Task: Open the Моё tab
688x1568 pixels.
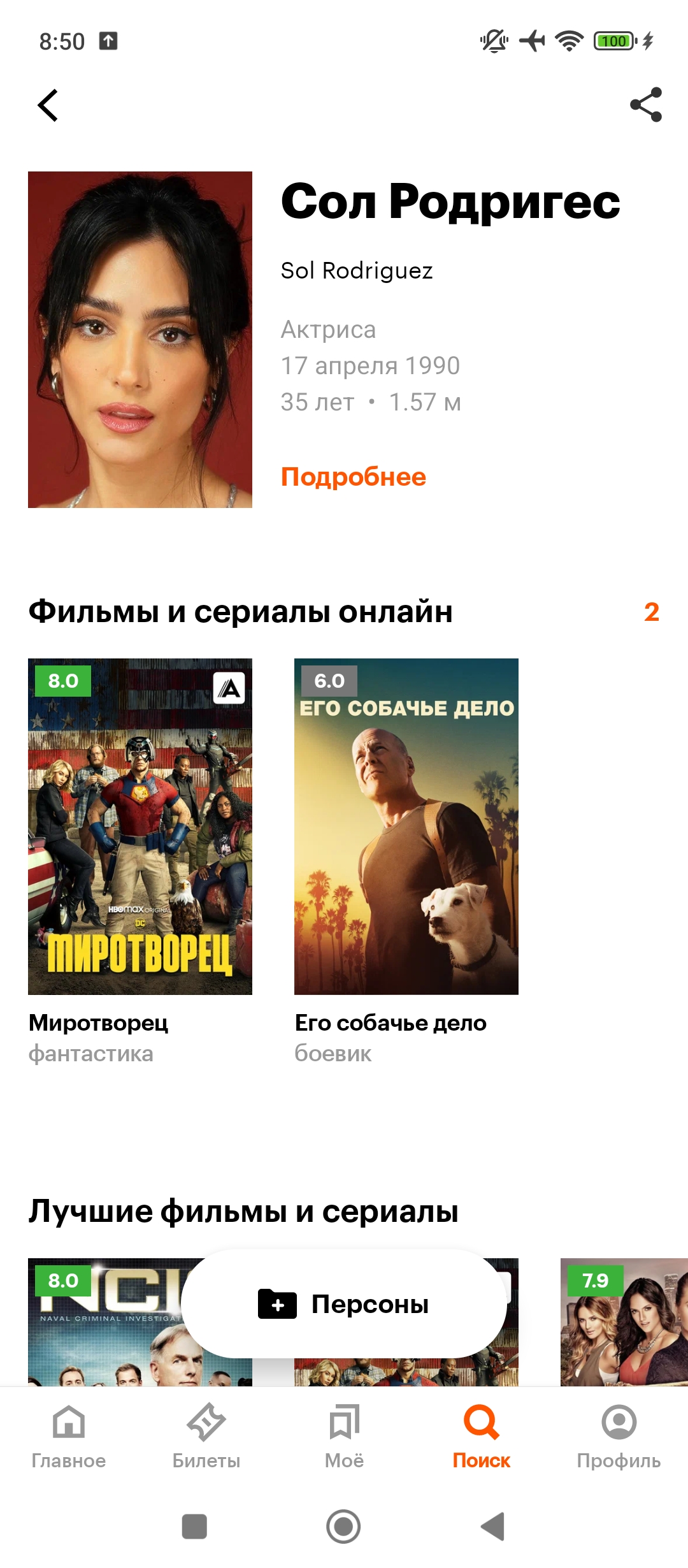Action: [x=344, y=1435]
